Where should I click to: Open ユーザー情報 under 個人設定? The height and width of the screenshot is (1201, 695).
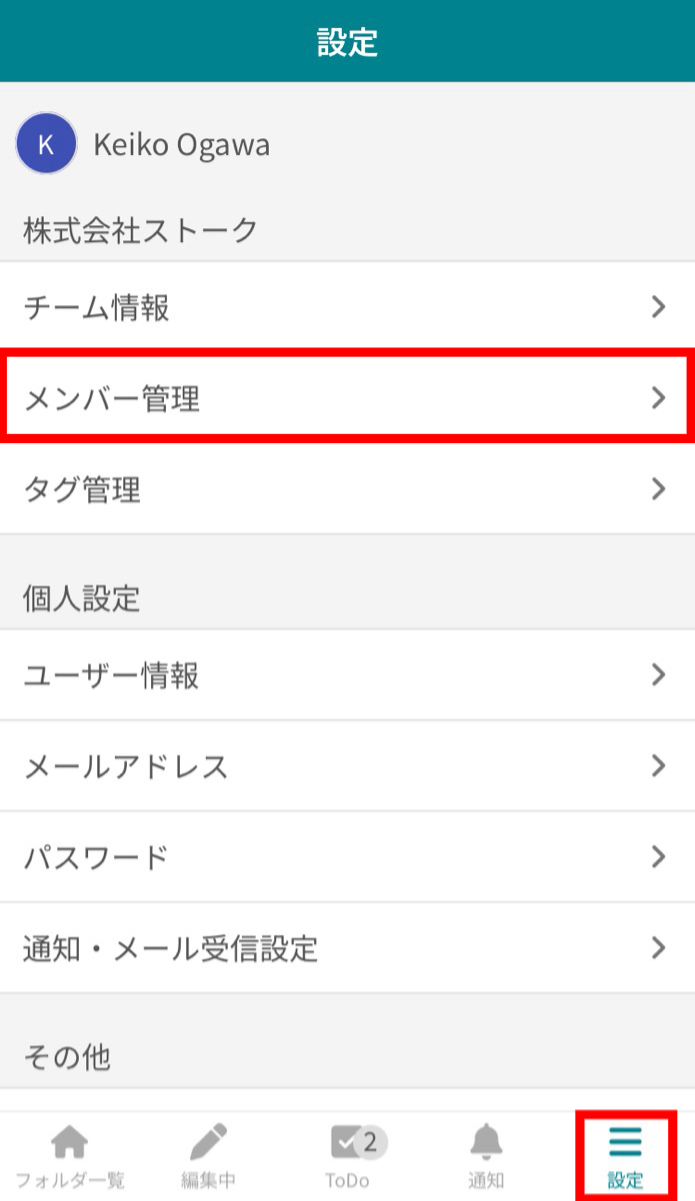[x=347, y=675]
